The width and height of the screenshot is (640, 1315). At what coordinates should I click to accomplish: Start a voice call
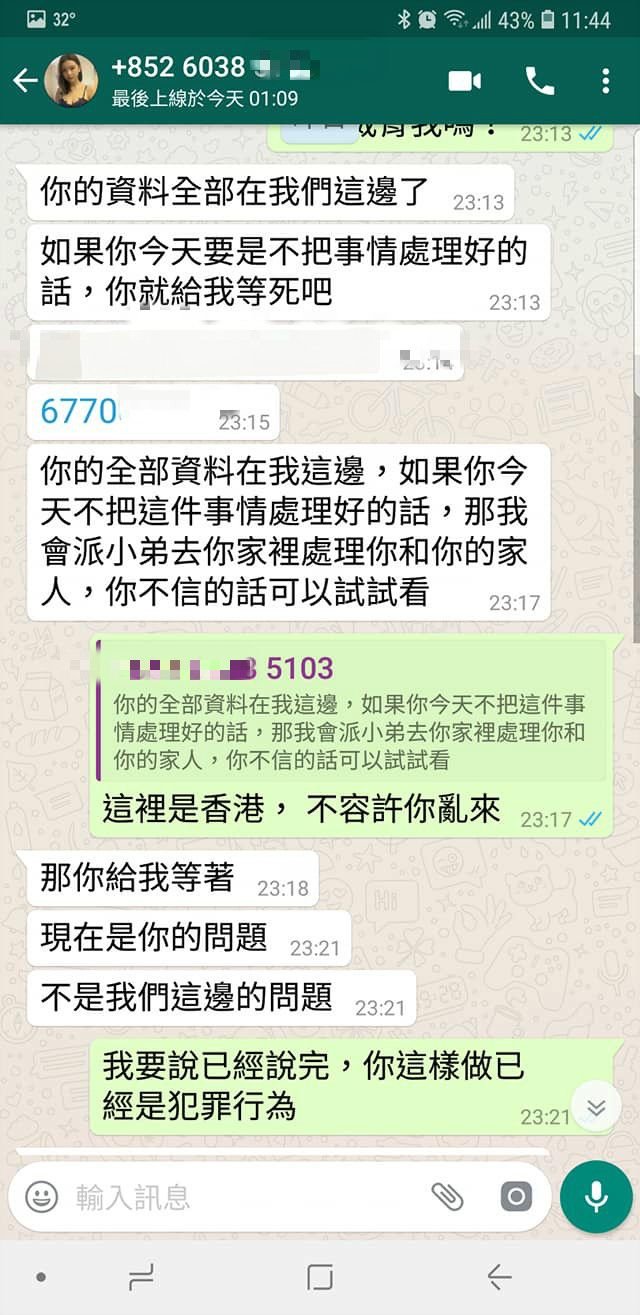540,82
